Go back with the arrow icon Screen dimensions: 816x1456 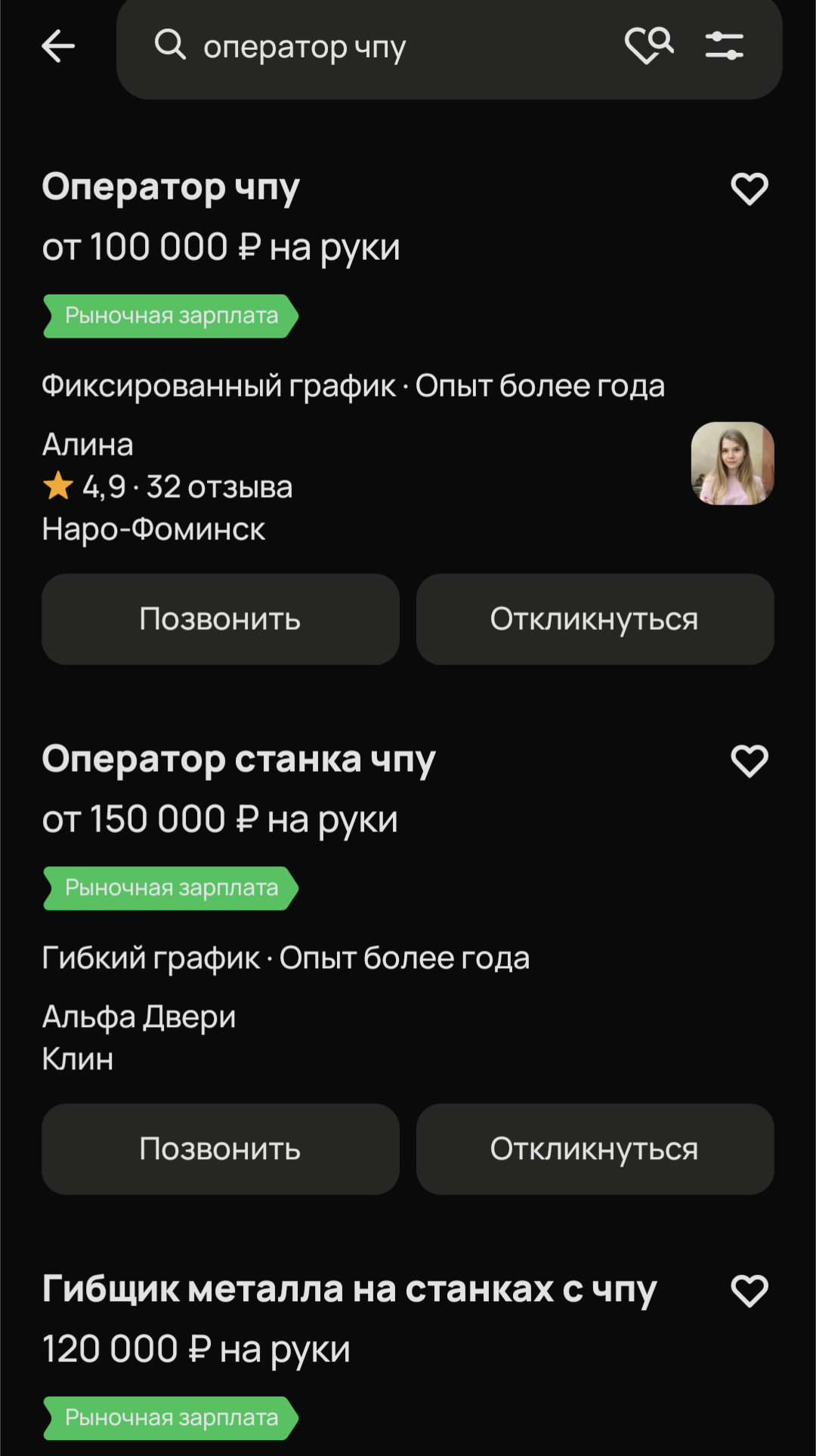tap(58, 47)
